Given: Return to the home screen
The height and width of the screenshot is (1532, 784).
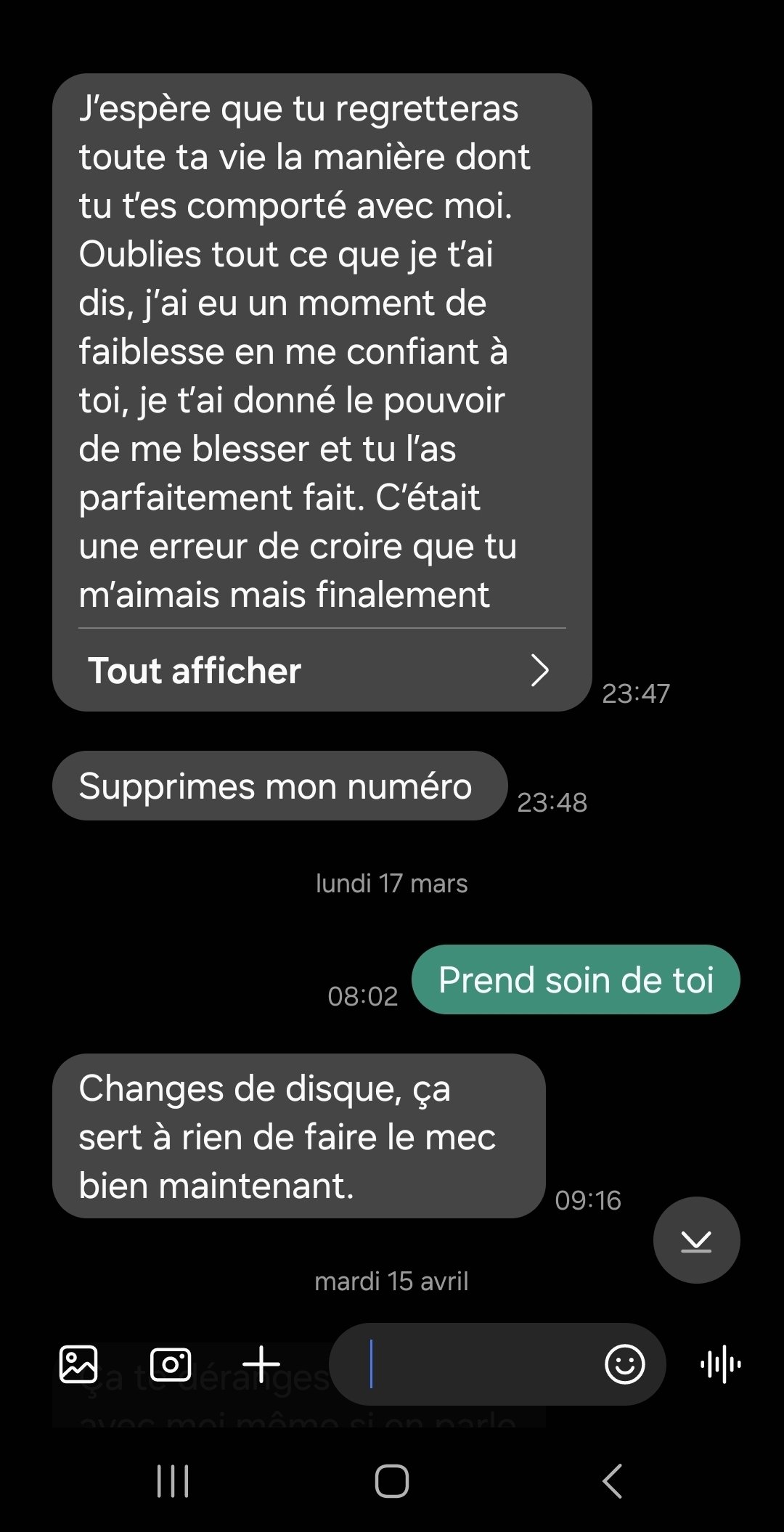Looking at the screenshot, I should (x=392, y=1481).
